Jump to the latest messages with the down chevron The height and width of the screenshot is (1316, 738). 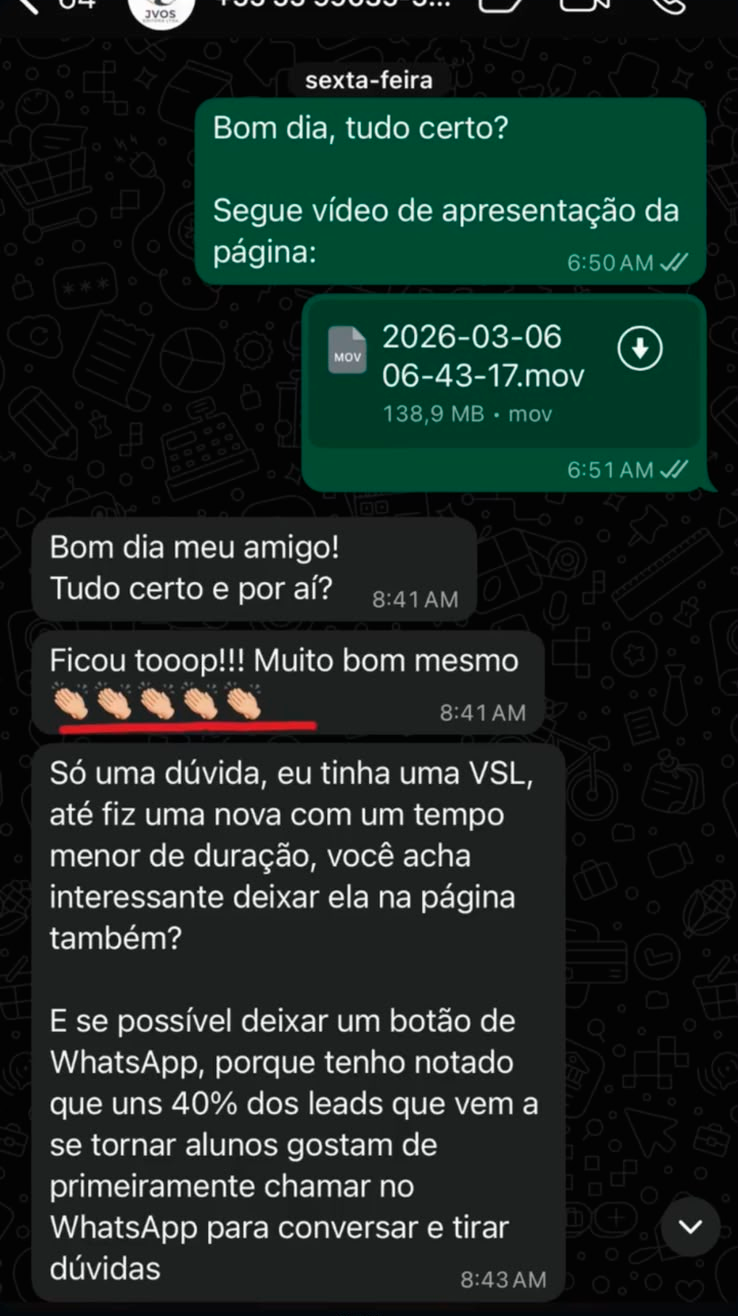(691, 1226)
